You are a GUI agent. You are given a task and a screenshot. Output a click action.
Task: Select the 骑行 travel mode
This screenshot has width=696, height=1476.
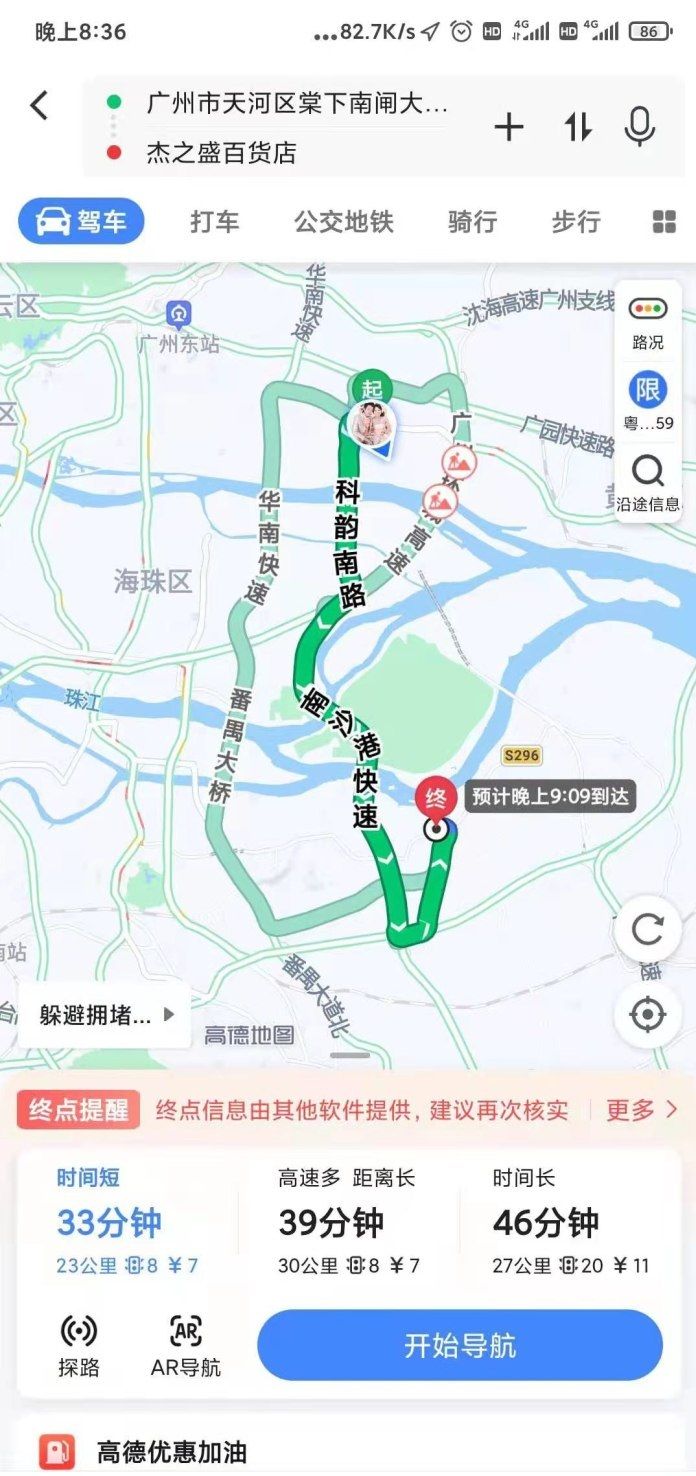[472, 222]
